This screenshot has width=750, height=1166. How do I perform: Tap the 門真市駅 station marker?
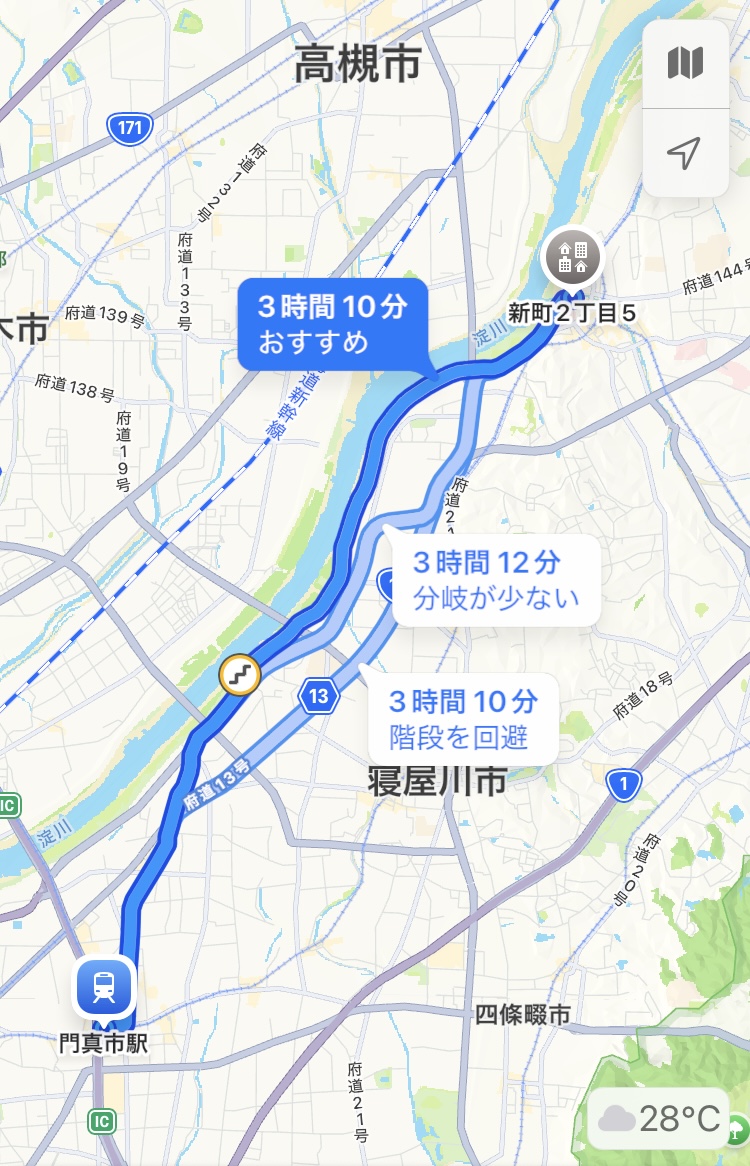point(103,988)
